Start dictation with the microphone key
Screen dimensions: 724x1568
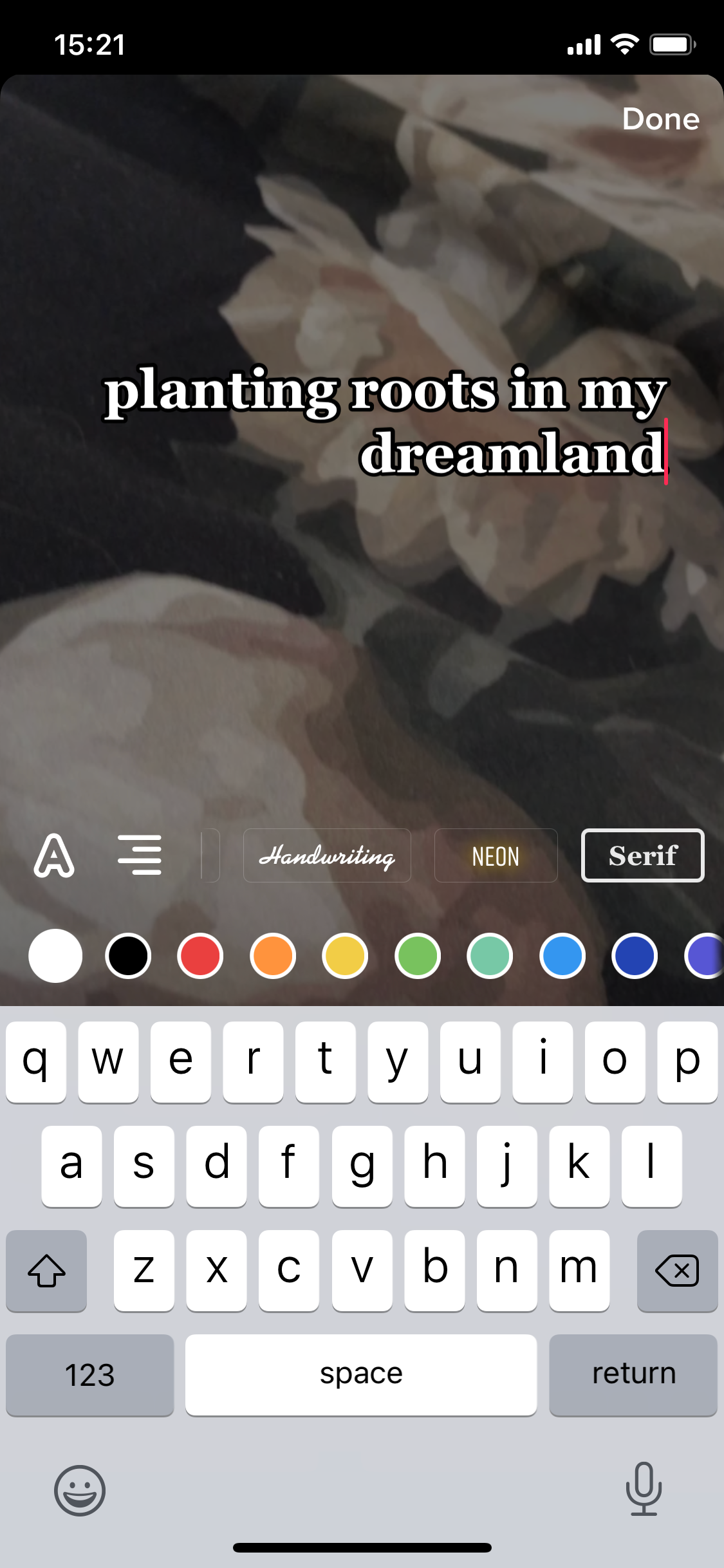point(644,1489)
